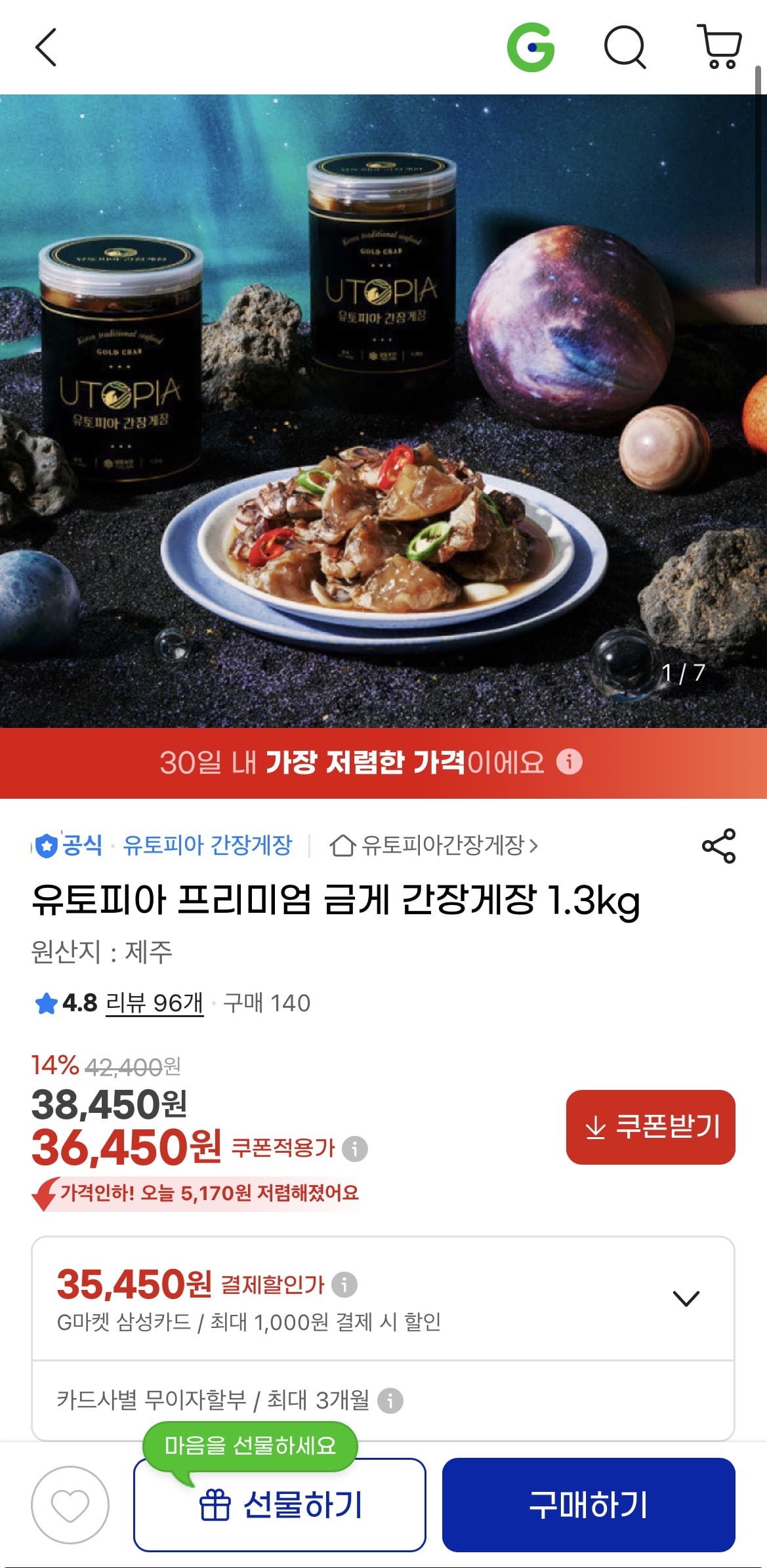Add this product to the wishlist
Screen dimensions: 767x1568
[70, 1505]
